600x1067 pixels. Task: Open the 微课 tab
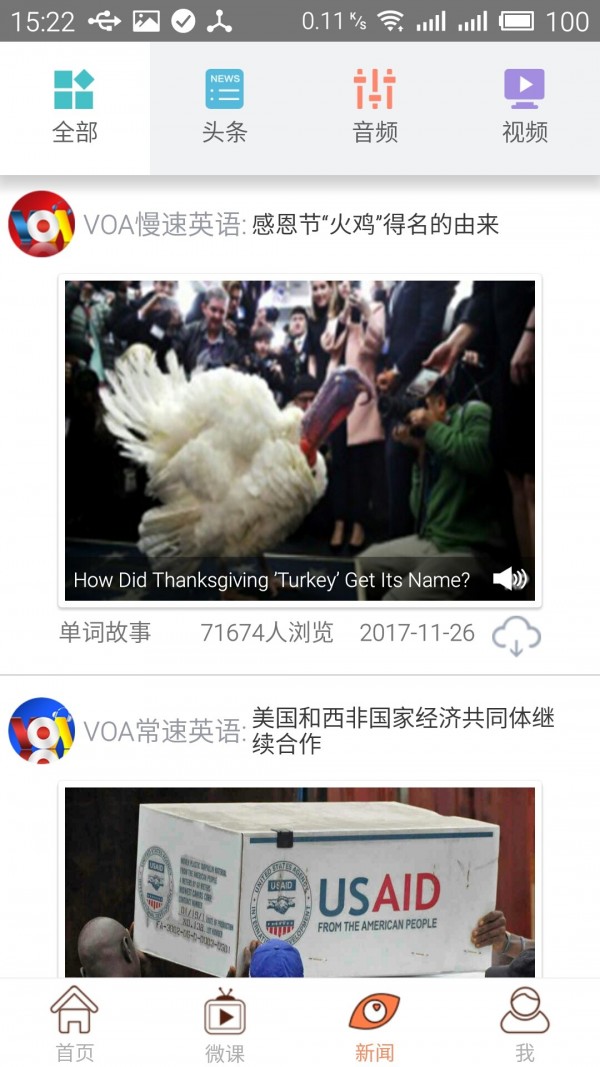coord(225,1024)
